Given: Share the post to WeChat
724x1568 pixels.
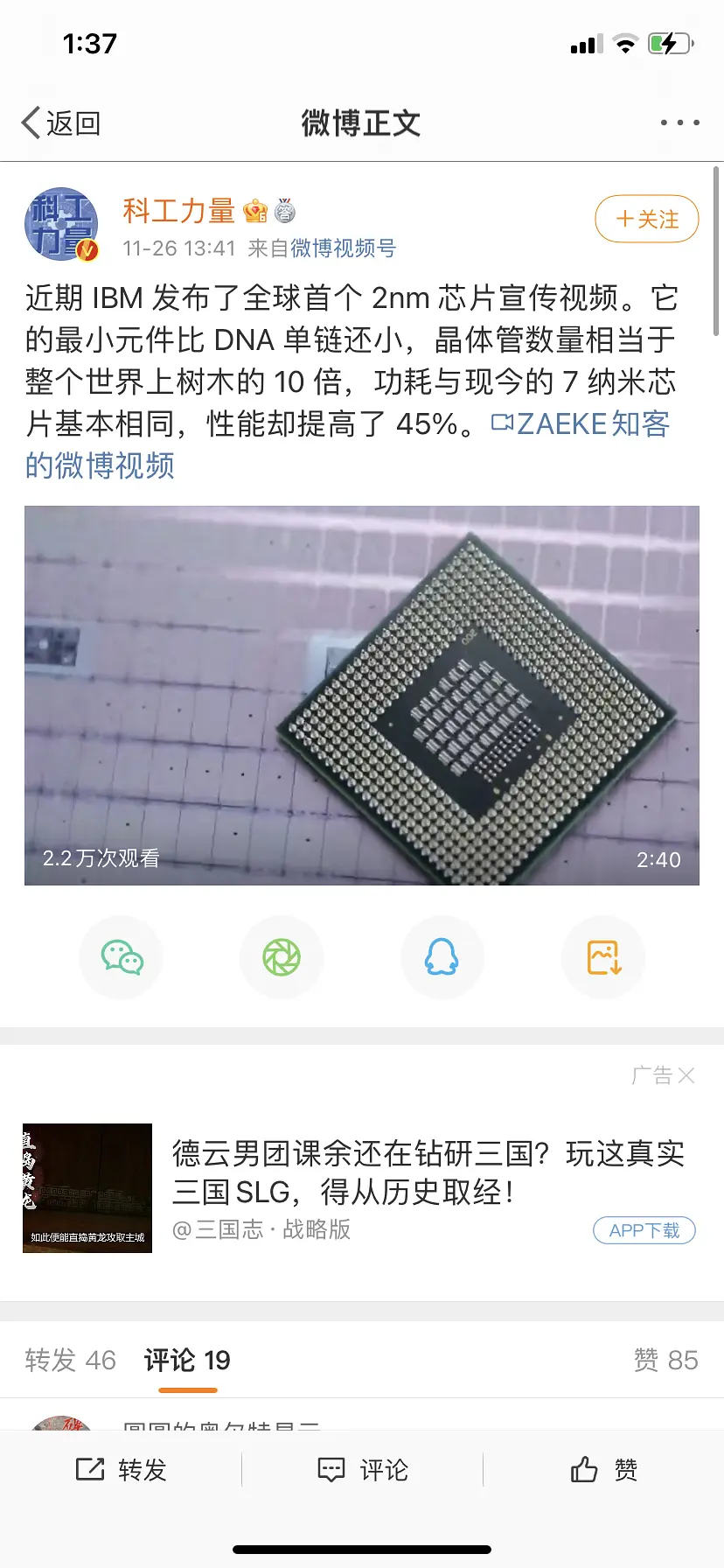Looking at the screenshot, I should [x=122, y=957].
